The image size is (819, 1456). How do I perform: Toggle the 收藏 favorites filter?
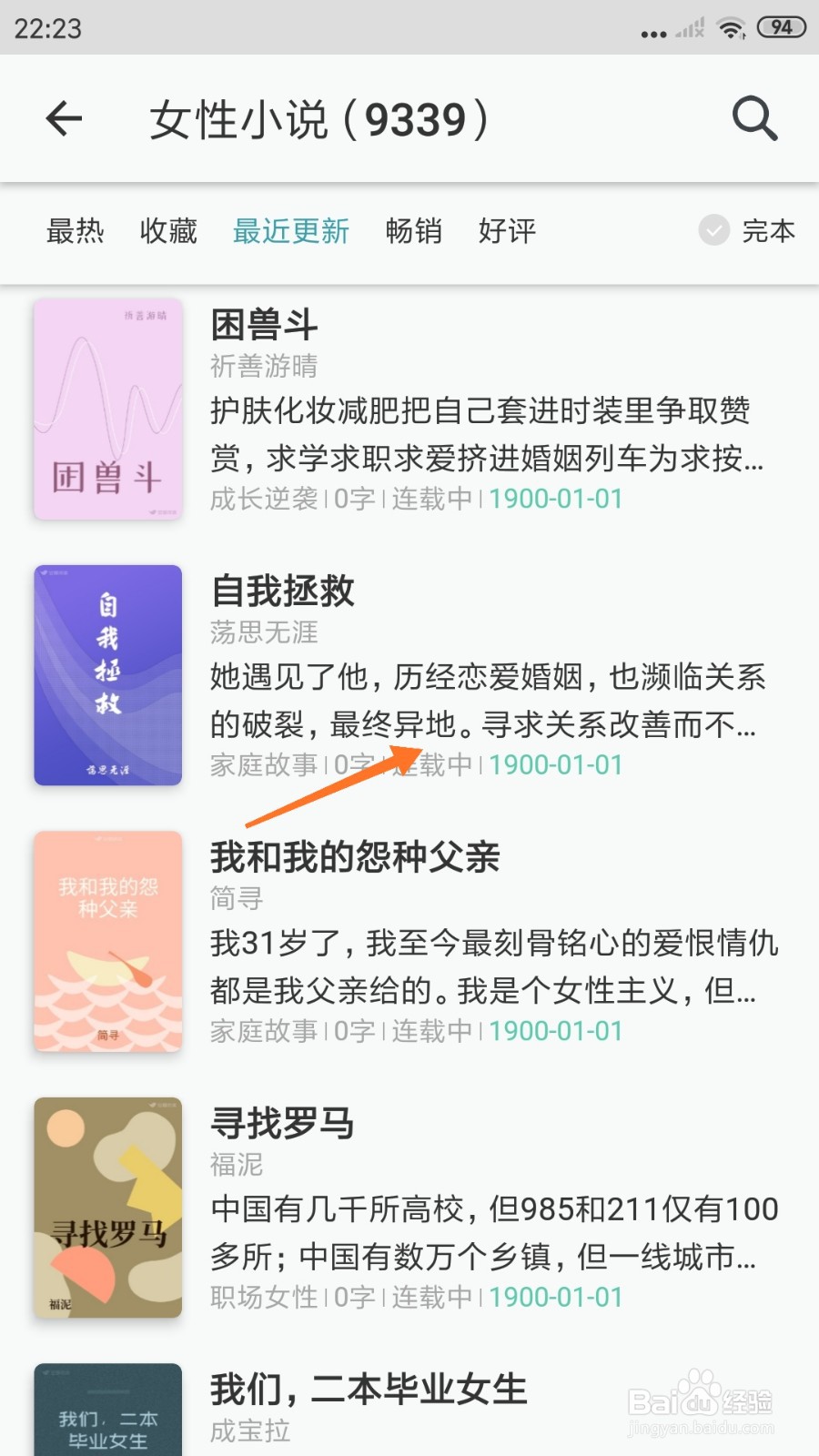pyautogui.click(x=167, y=232)
